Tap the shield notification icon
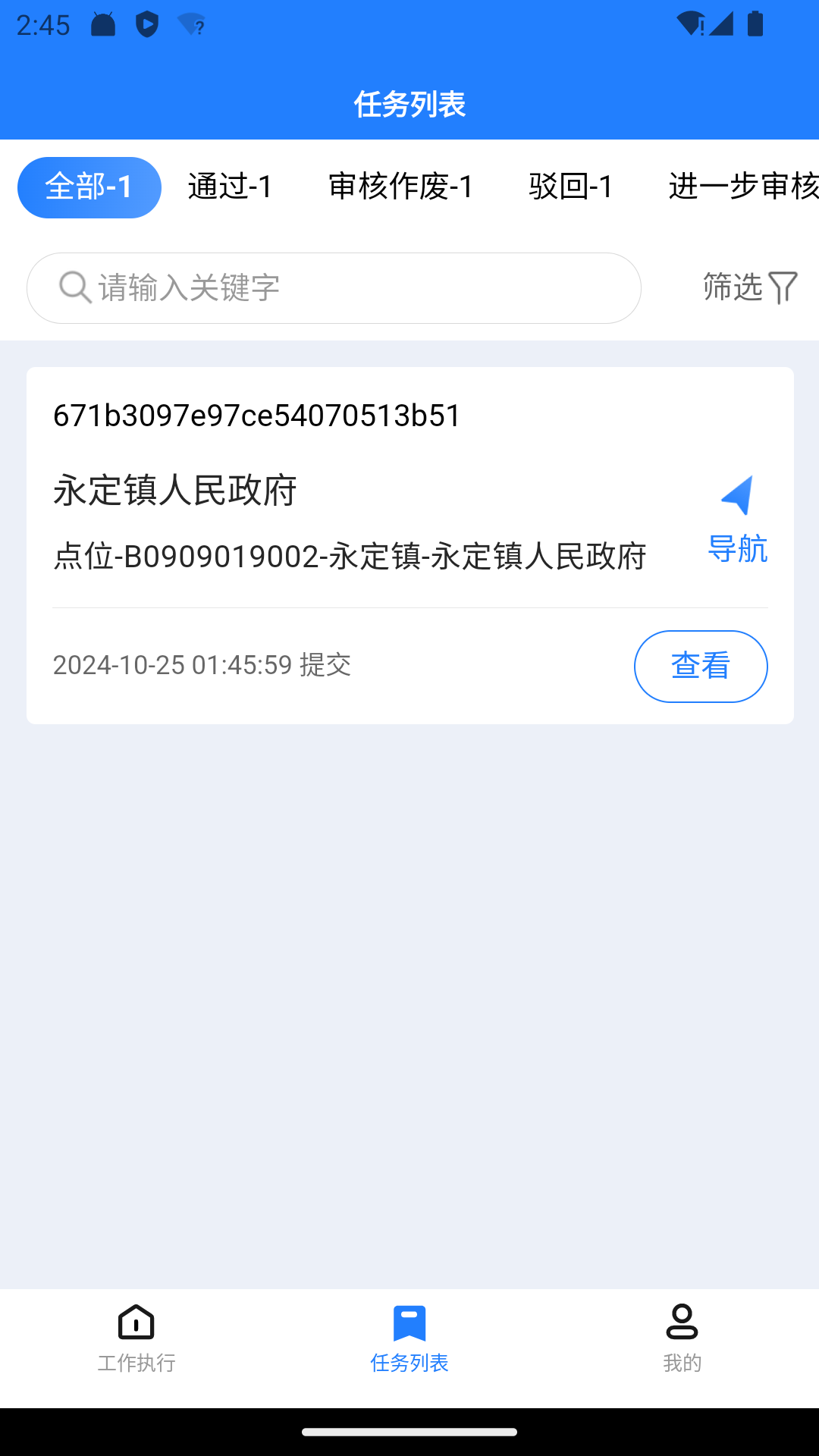 (x=147, y=23)
